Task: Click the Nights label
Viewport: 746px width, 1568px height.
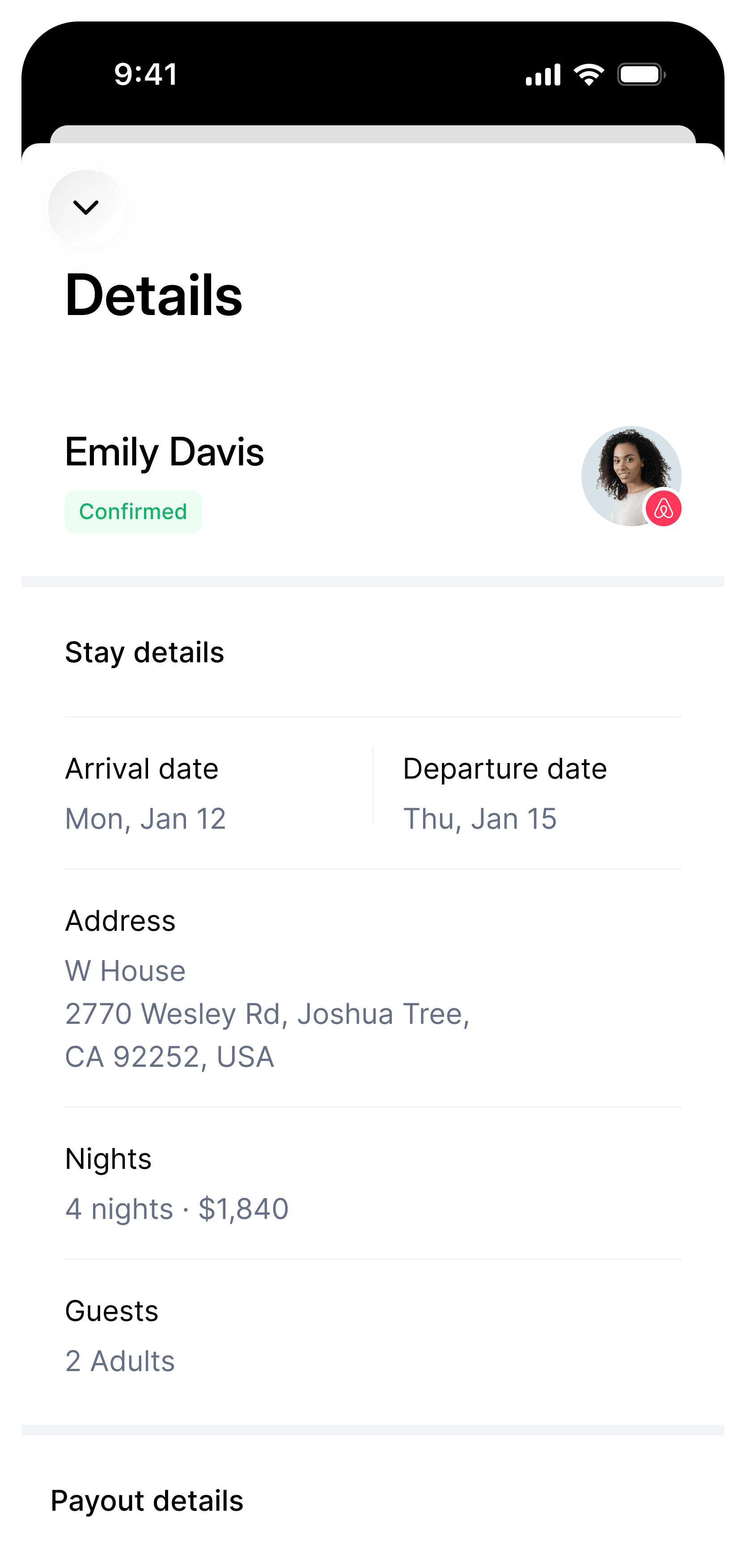Action: click(x=108, y=1159)
